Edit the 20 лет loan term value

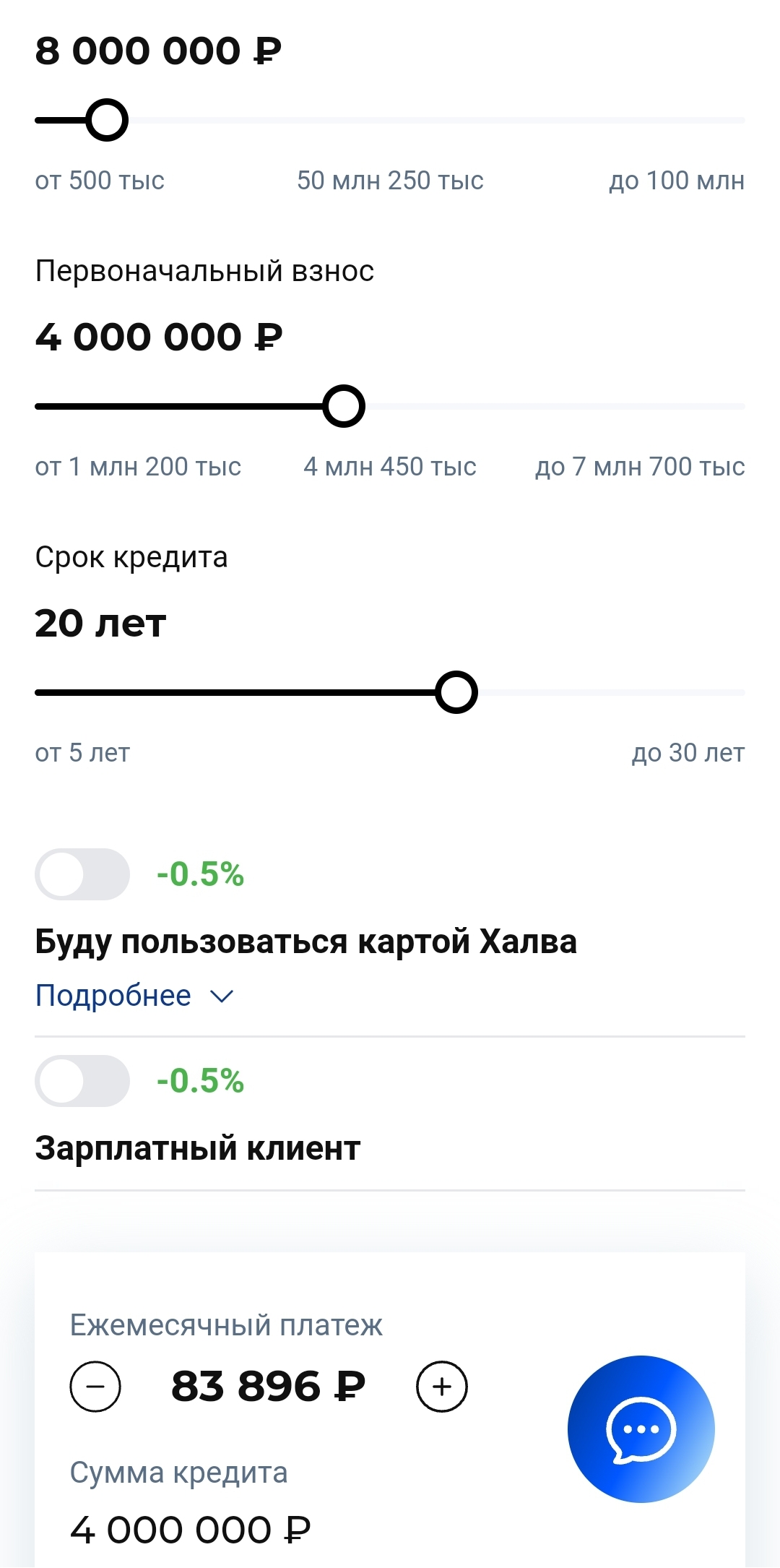[x=101, y=623]
